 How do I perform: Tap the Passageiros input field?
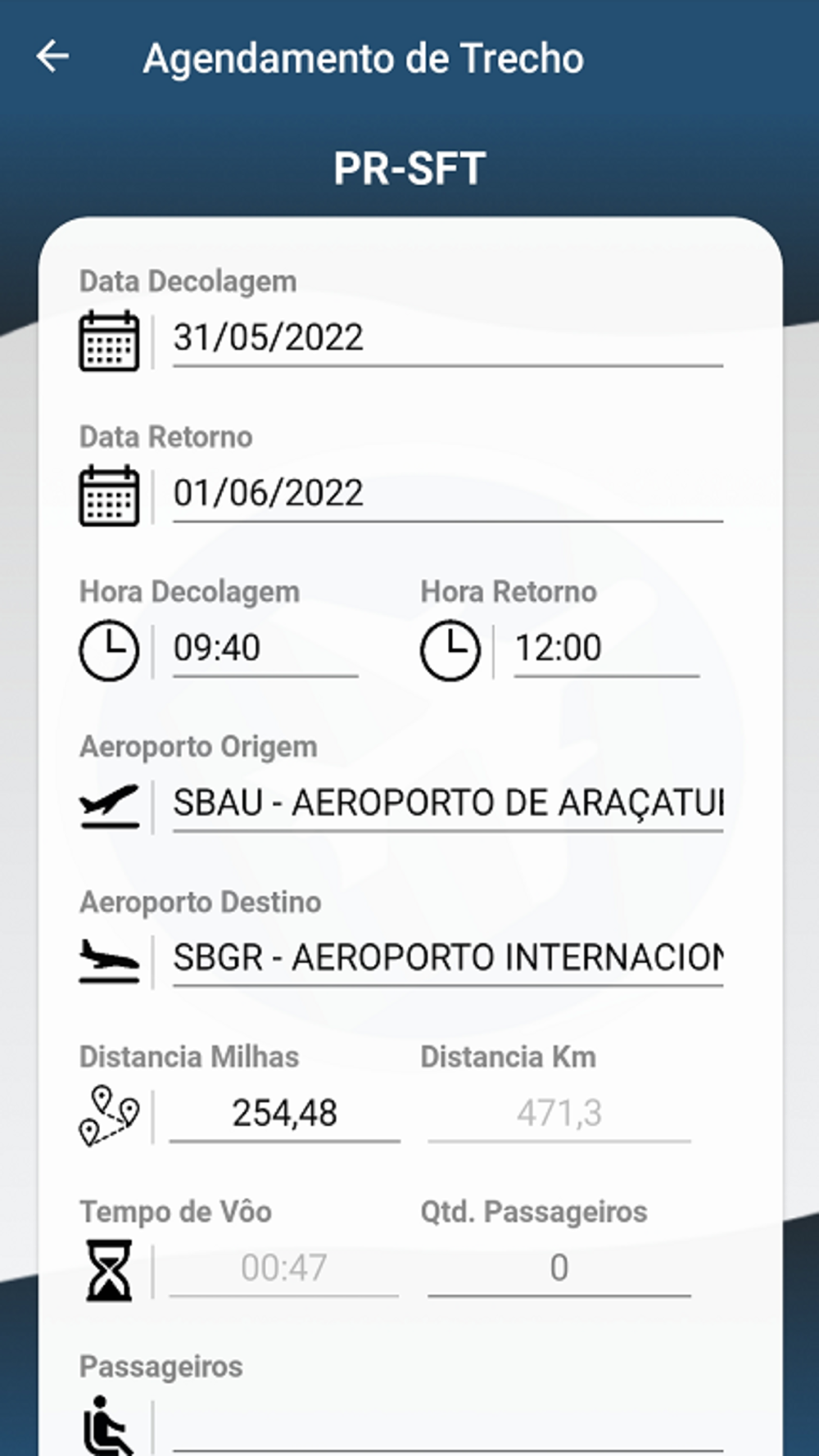(x=447, y=1423)
